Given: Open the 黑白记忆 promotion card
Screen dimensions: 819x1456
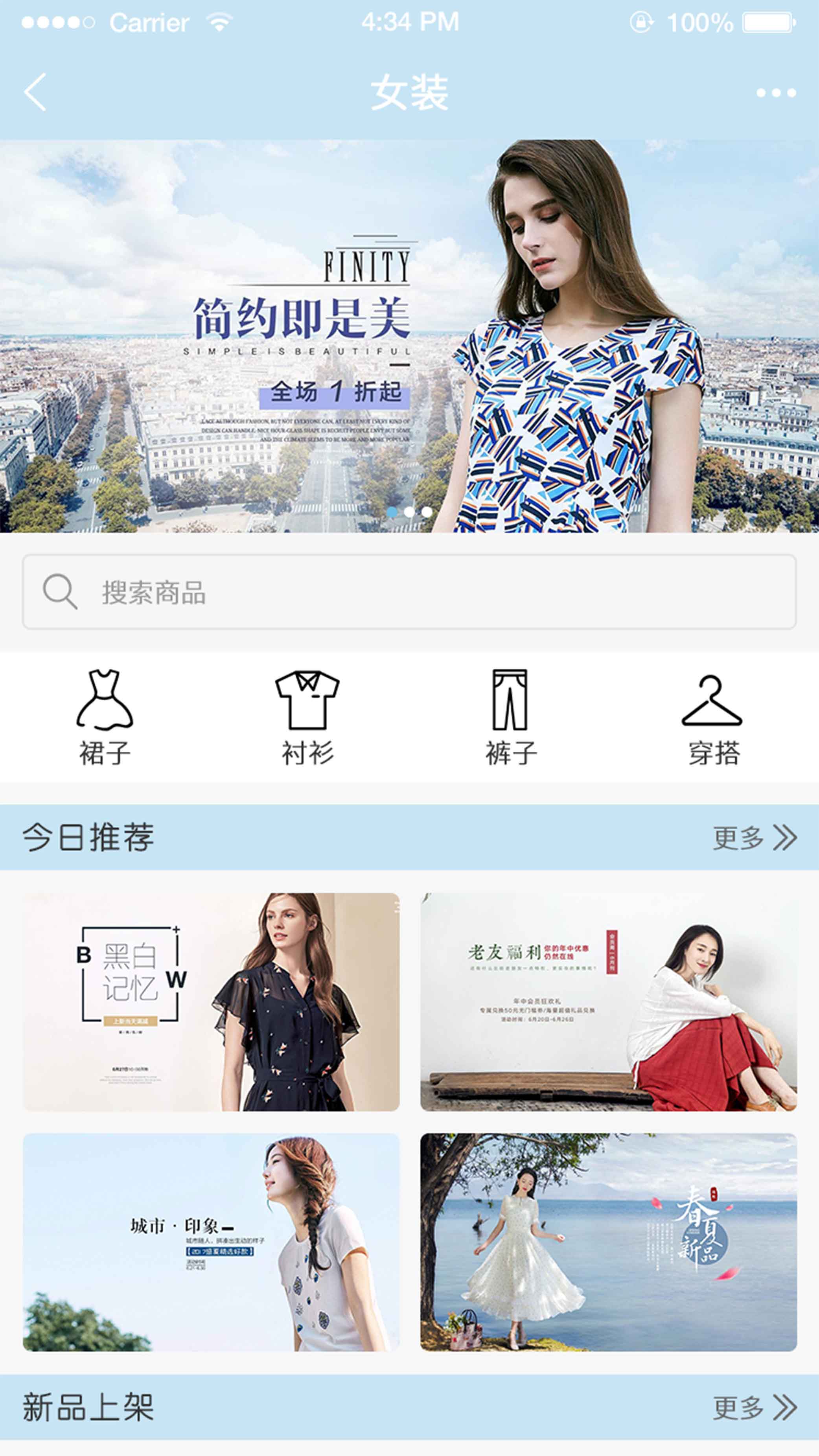Looking at the screenshot, I should pyautogui.click(x=211, y=1002).
